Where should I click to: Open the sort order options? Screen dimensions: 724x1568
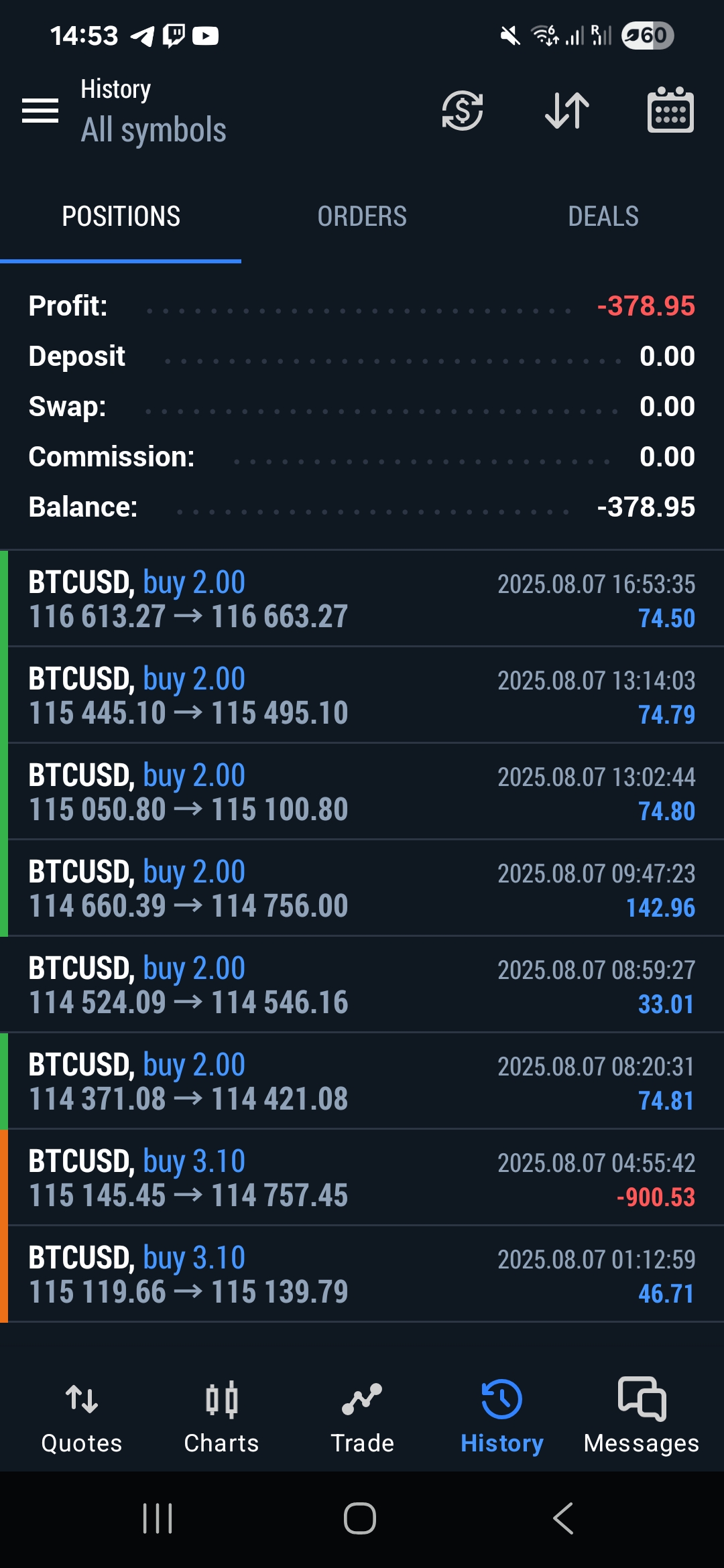(566, 111)
